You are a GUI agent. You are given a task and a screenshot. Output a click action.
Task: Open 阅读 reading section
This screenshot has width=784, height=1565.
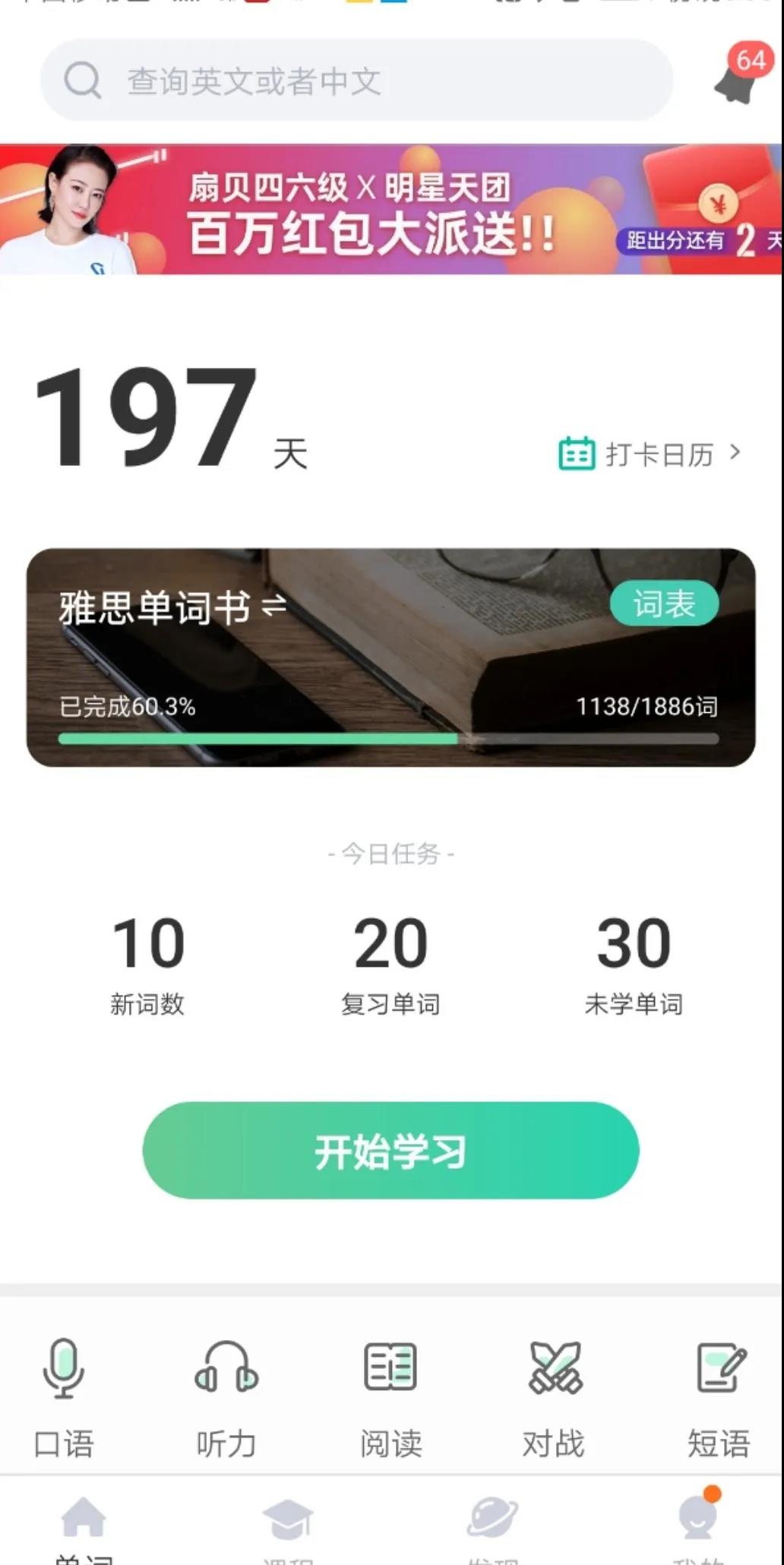390,1397
